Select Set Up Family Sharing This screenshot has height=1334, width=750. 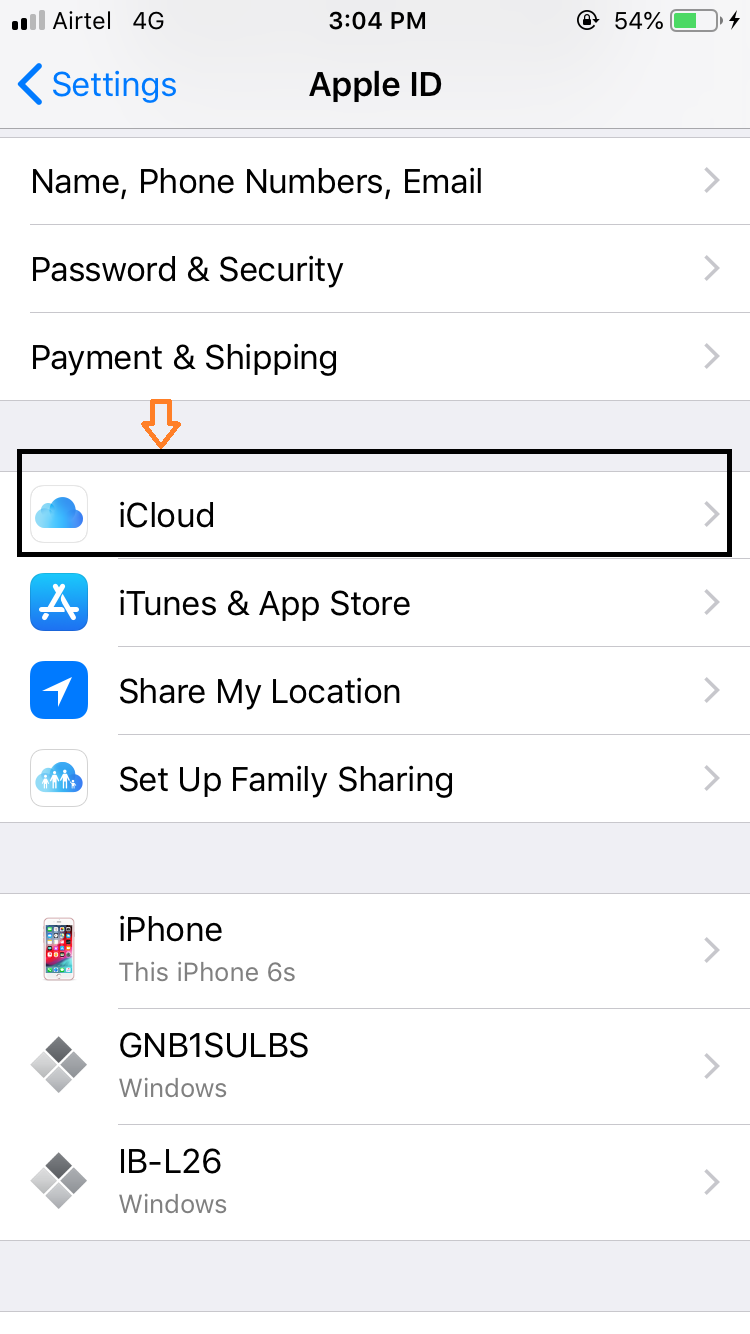375,779
